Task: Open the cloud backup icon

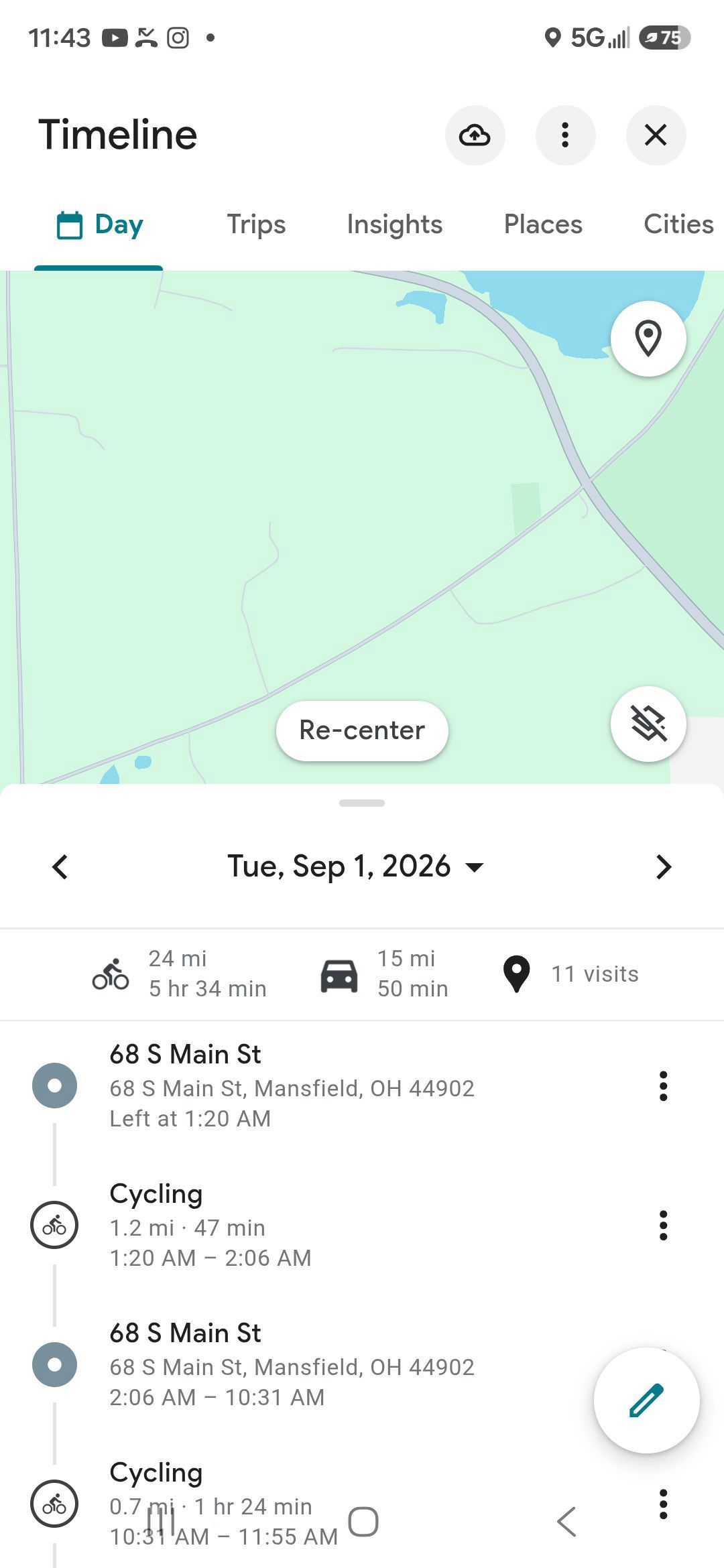Action: [475, 135]
